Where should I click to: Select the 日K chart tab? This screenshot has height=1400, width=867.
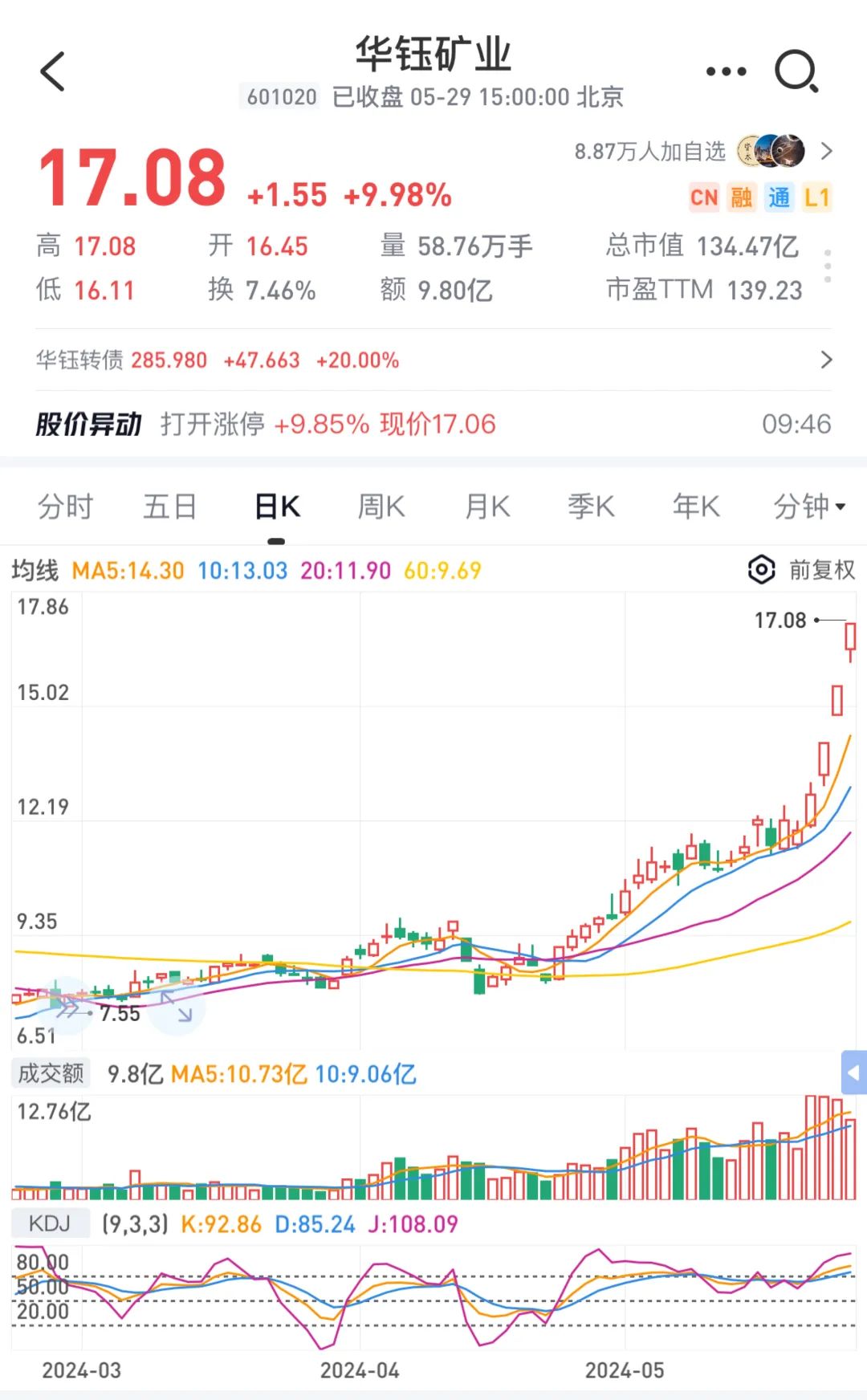pyautogui.click(x=277, y=507)
